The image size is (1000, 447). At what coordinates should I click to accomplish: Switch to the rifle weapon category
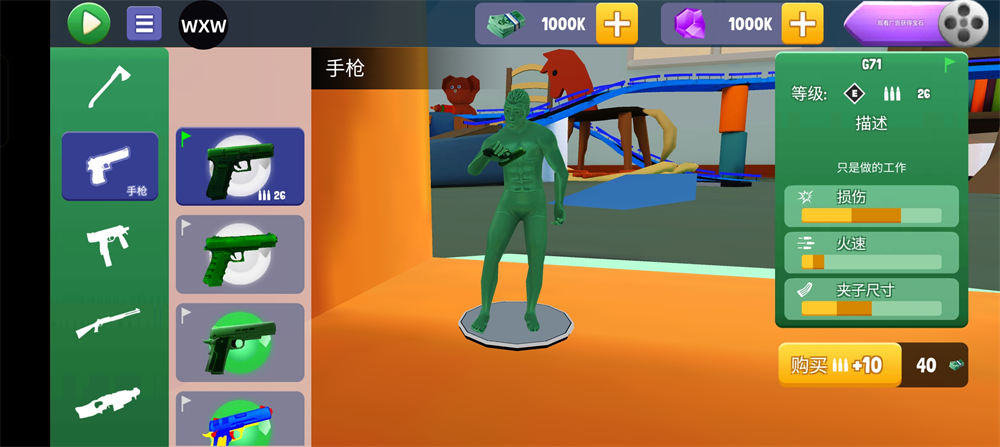(108, 322)
